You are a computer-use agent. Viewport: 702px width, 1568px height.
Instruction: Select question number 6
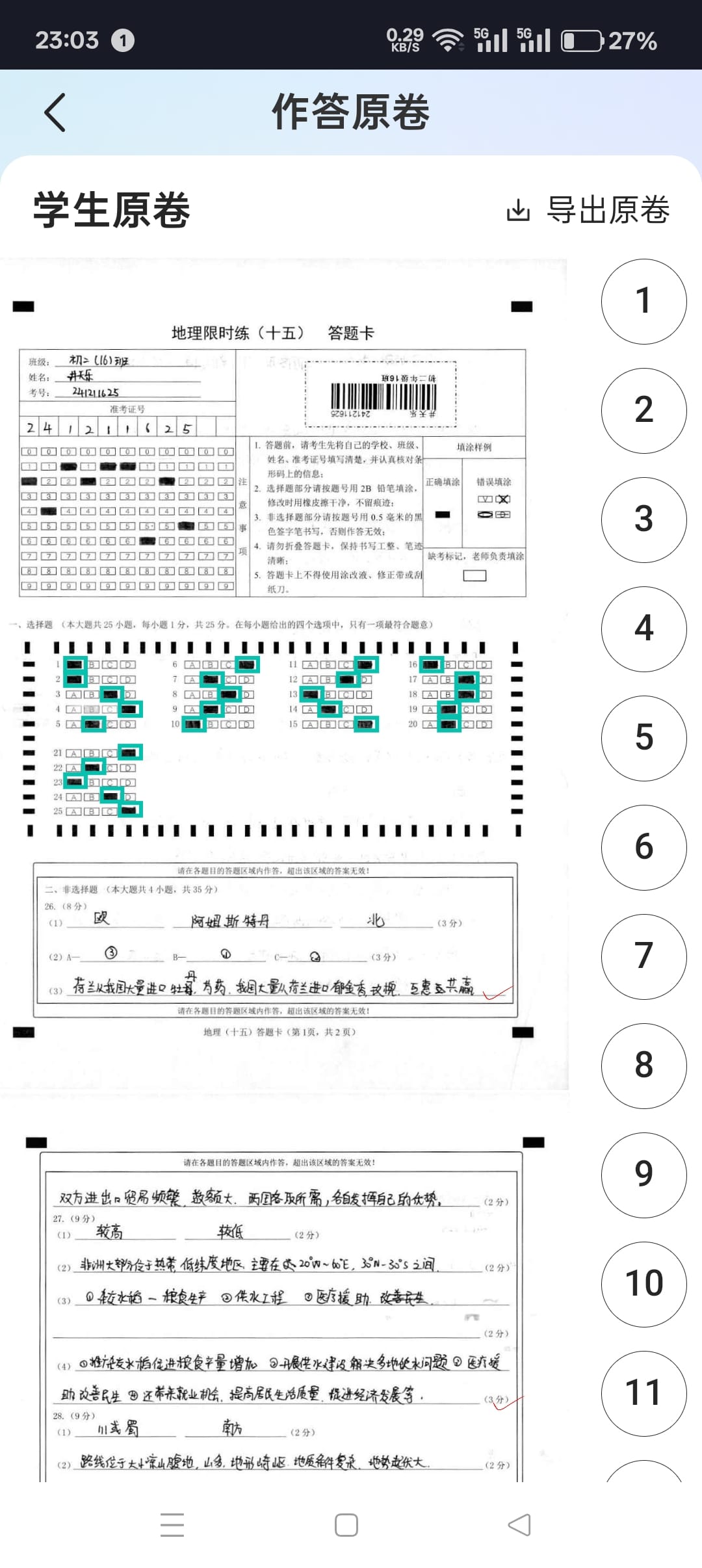(643, 847)
